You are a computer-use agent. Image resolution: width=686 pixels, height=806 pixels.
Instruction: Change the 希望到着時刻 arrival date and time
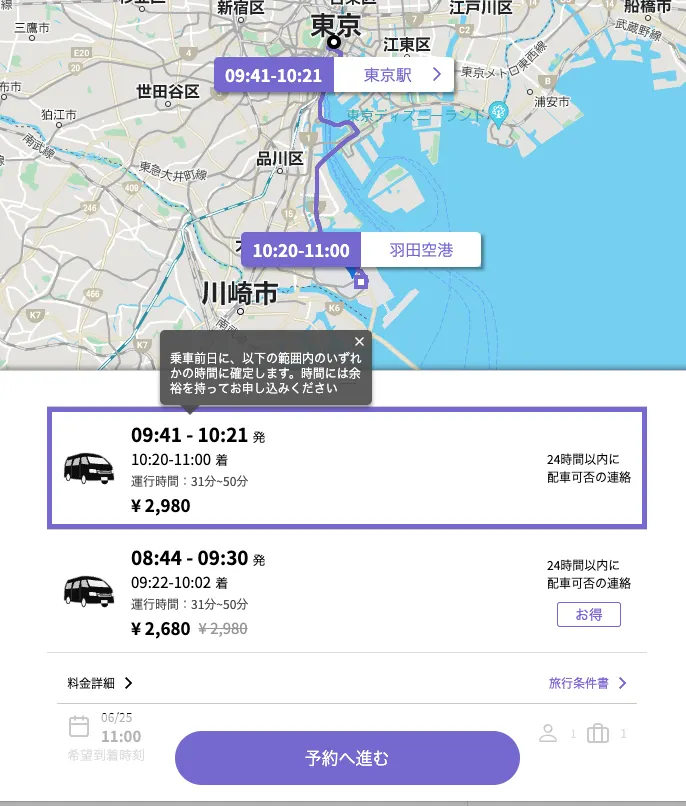[x=105, y=737]
